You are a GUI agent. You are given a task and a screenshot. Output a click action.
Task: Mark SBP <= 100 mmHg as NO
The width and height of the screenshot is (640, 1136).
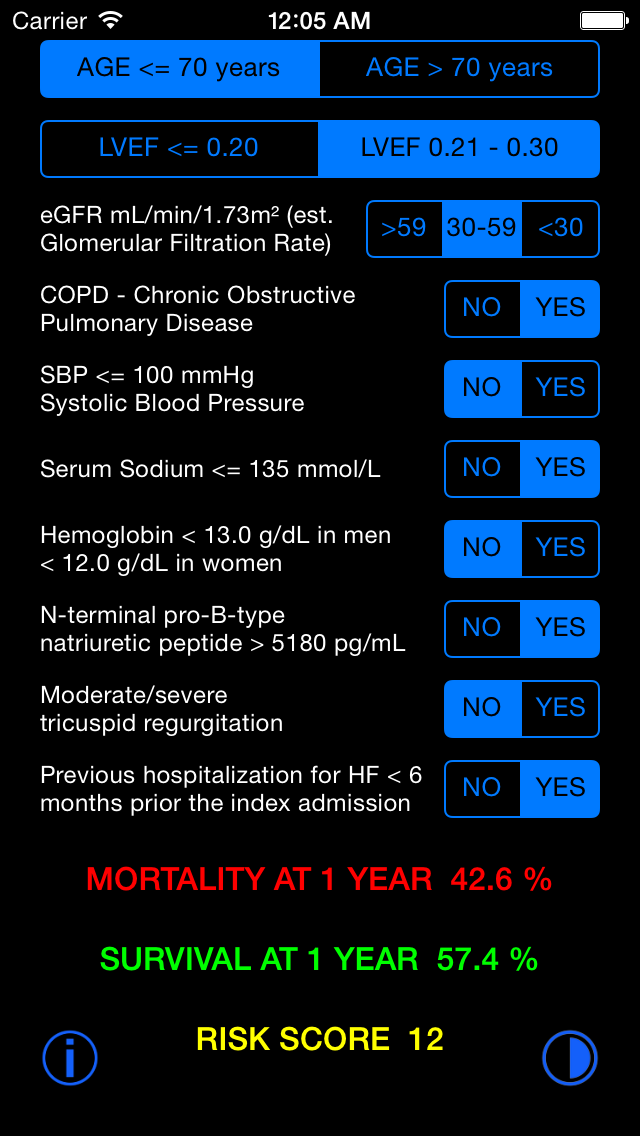tap(482, 389)
